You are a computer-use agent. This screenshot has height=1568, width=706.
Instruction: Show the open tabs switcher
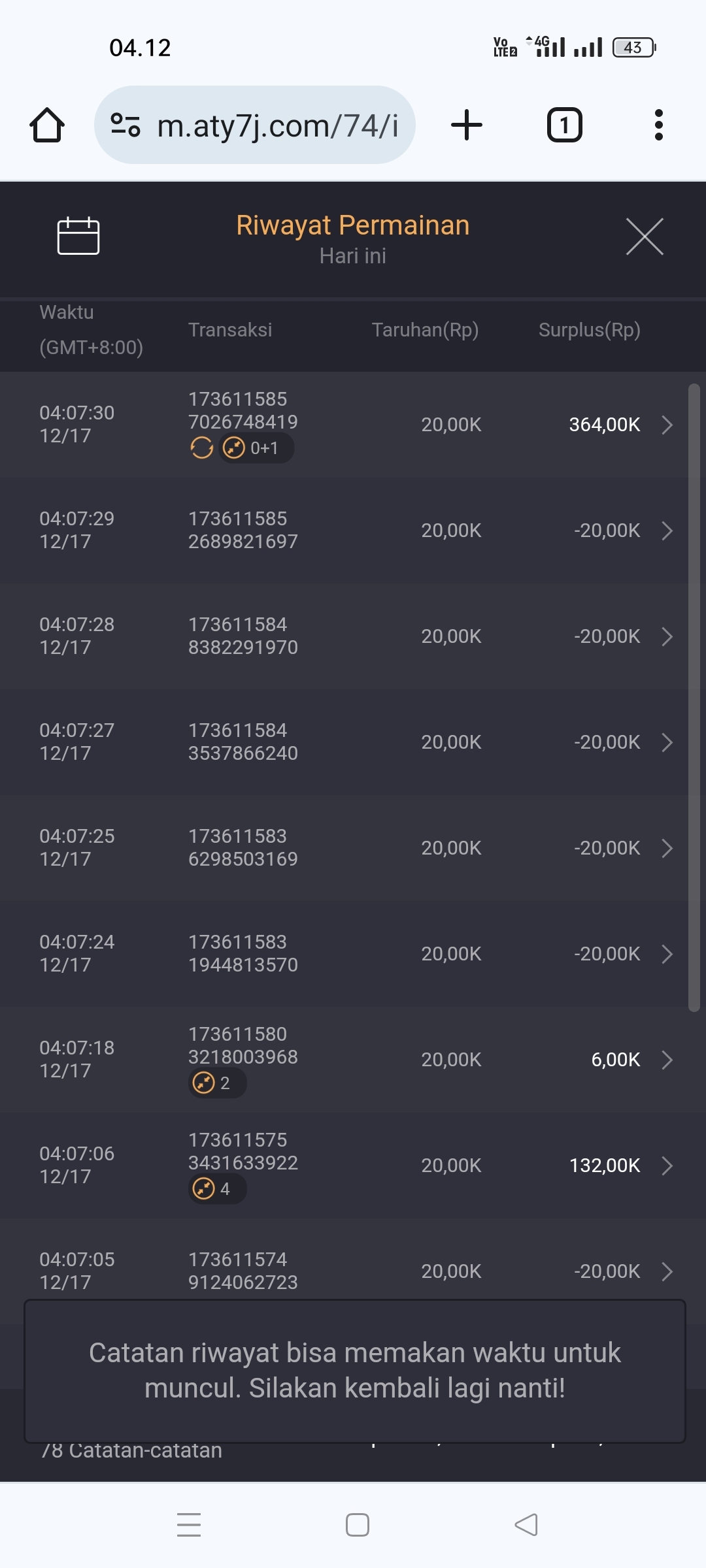[564, 125]
